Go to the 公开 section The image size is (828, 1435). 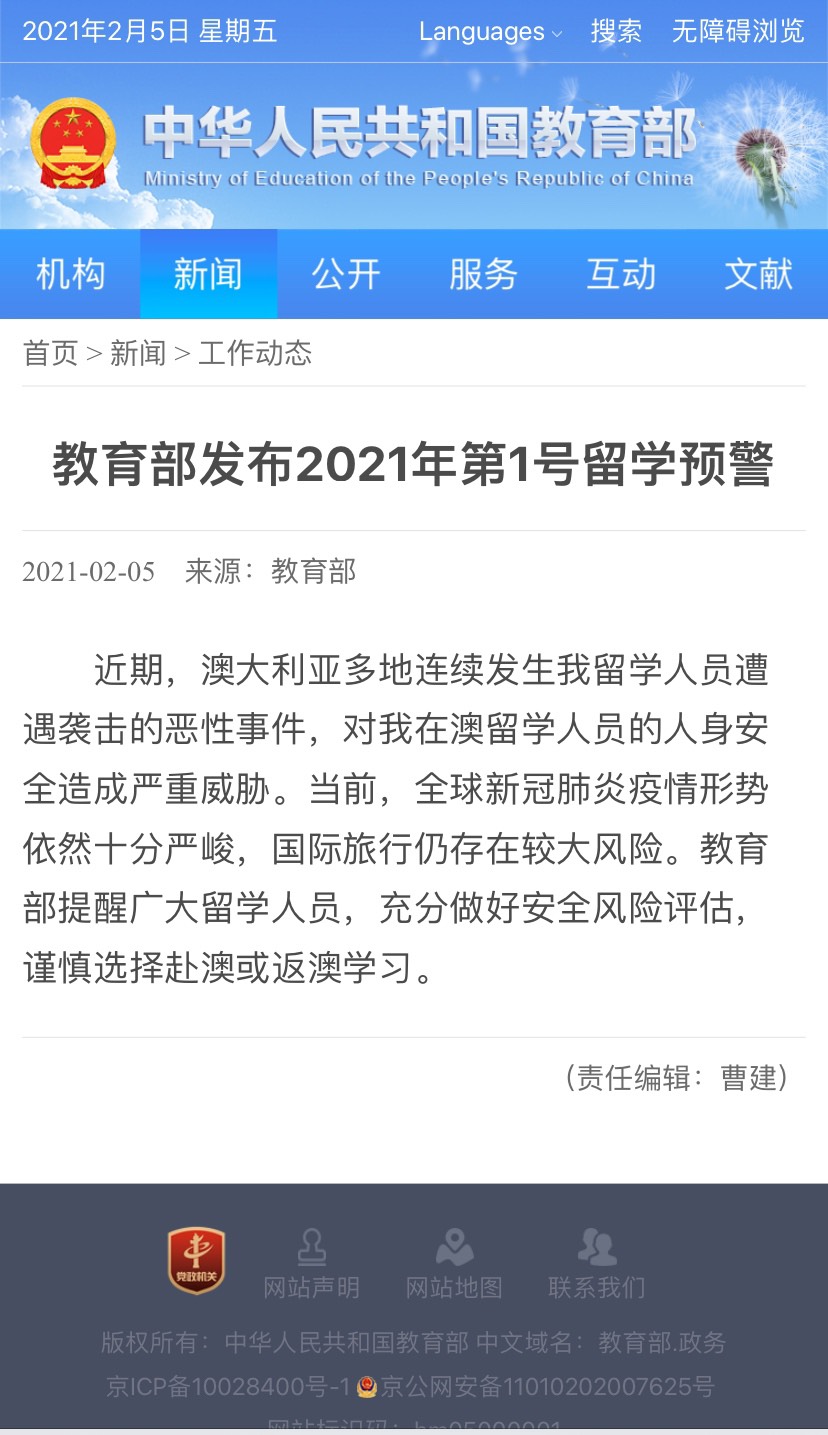[346, 274]
